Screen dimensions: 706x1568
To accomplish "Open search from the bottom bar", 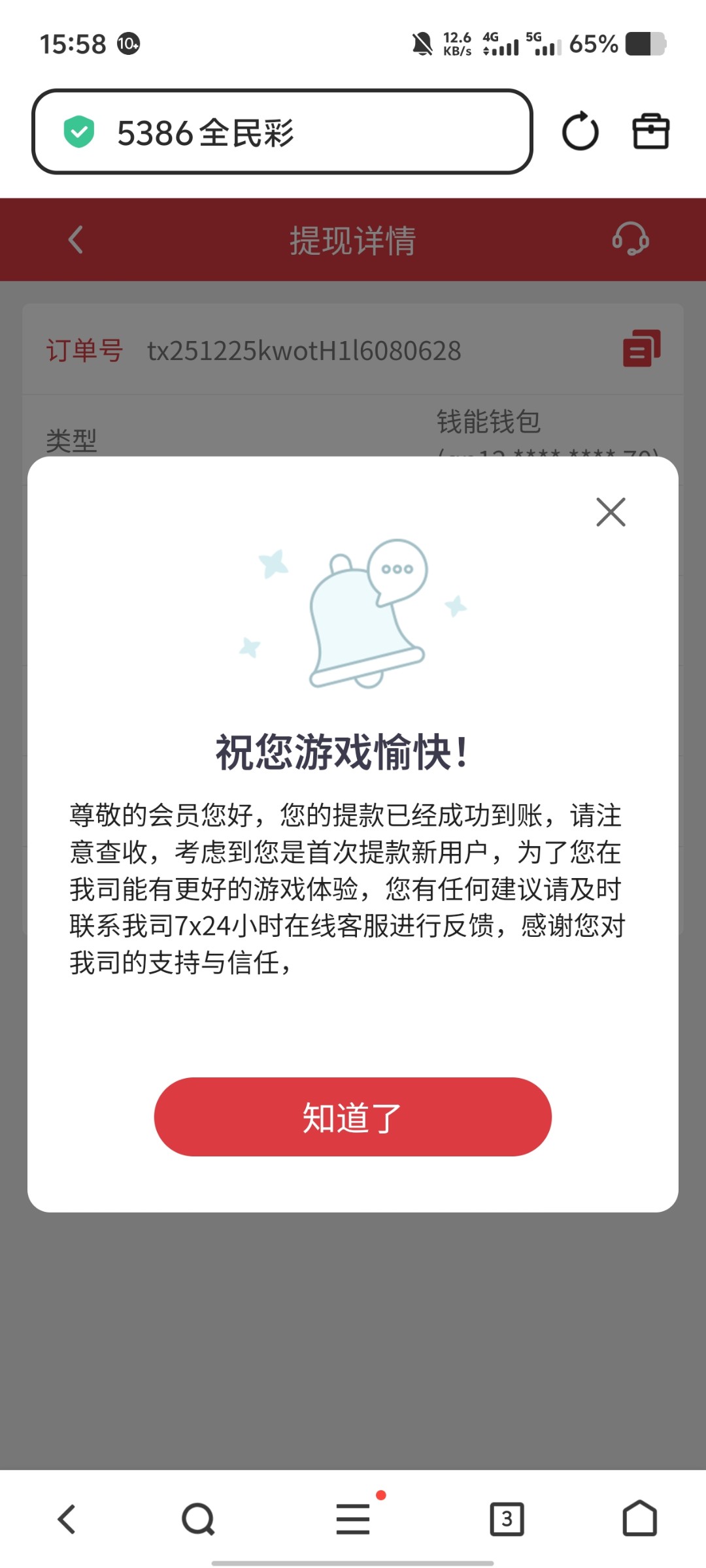I will click(198, 1519).
